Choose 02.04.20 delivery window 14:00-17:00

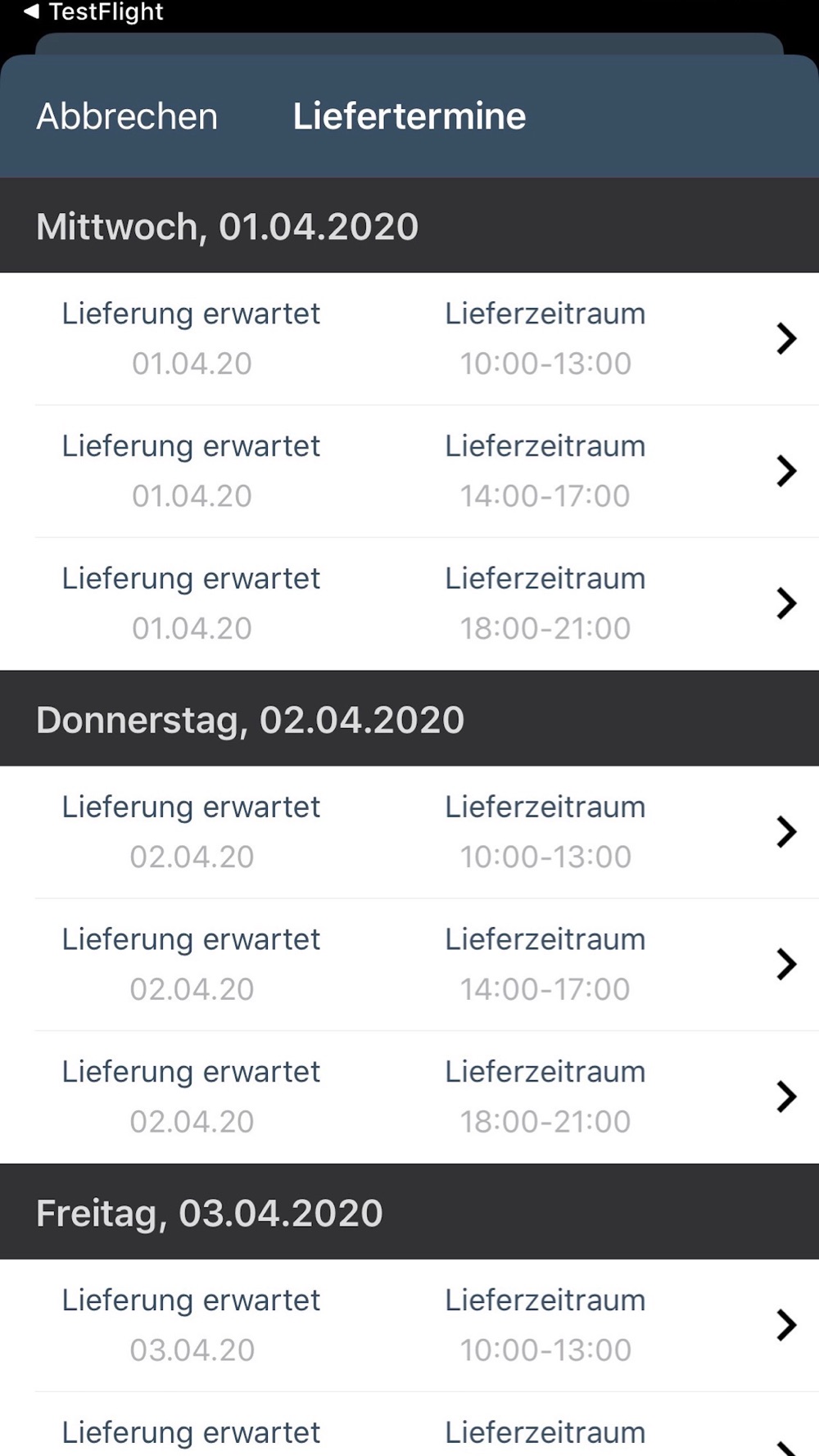click(409, 965)
